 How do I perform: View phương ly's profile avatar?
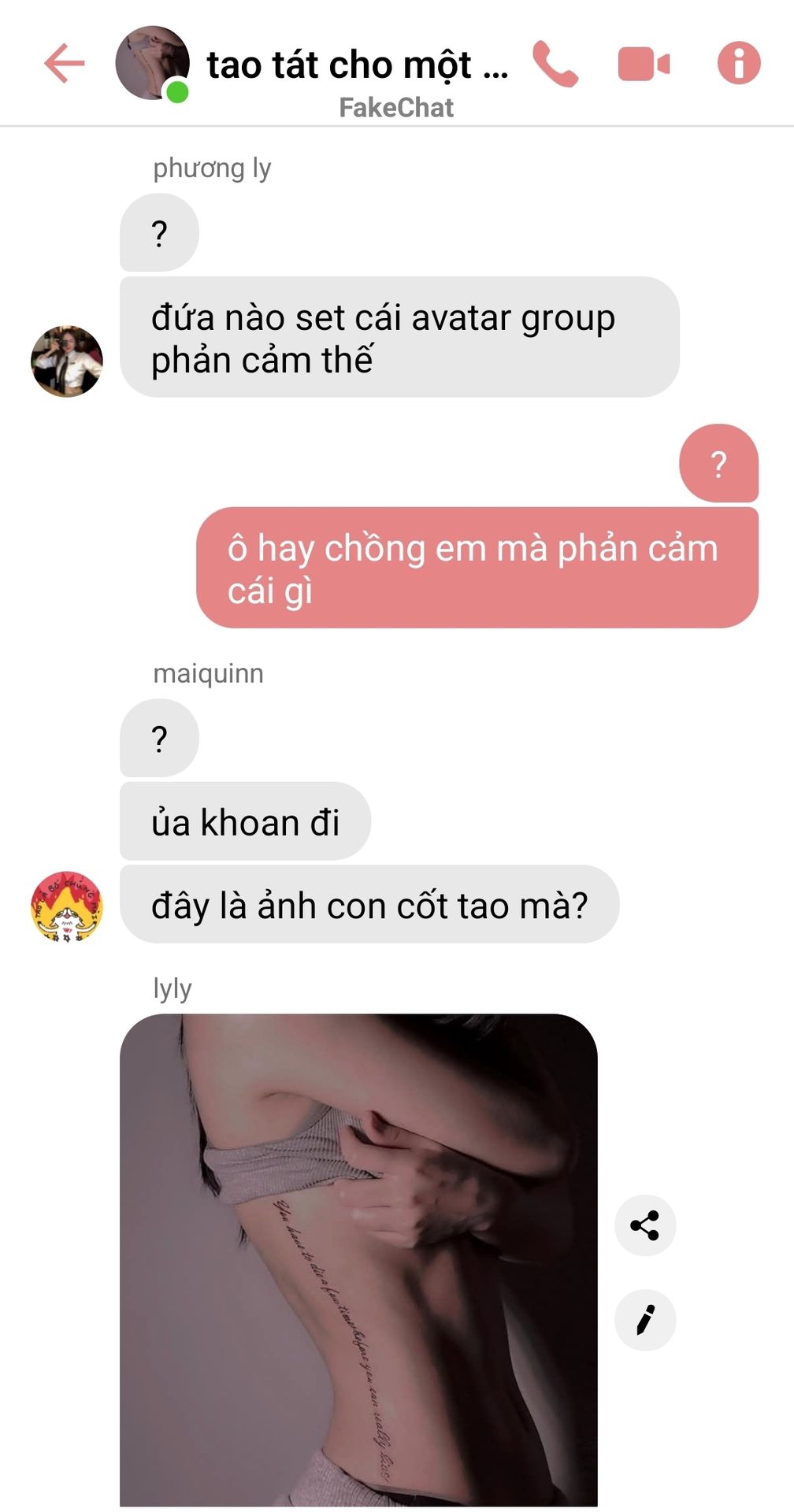point(67,361)
